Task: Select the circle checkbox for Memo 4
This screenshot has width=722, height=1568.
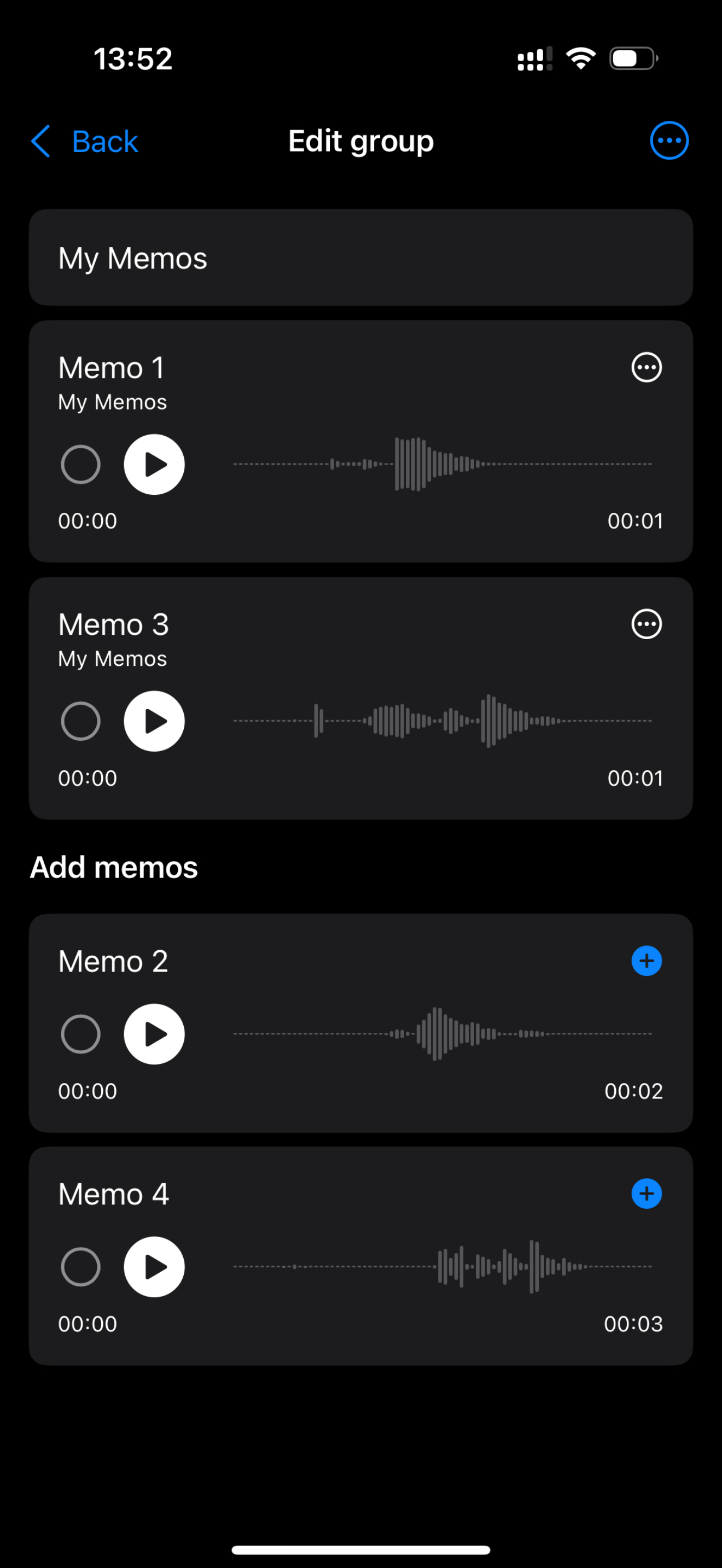Action: click(81, 1267)
